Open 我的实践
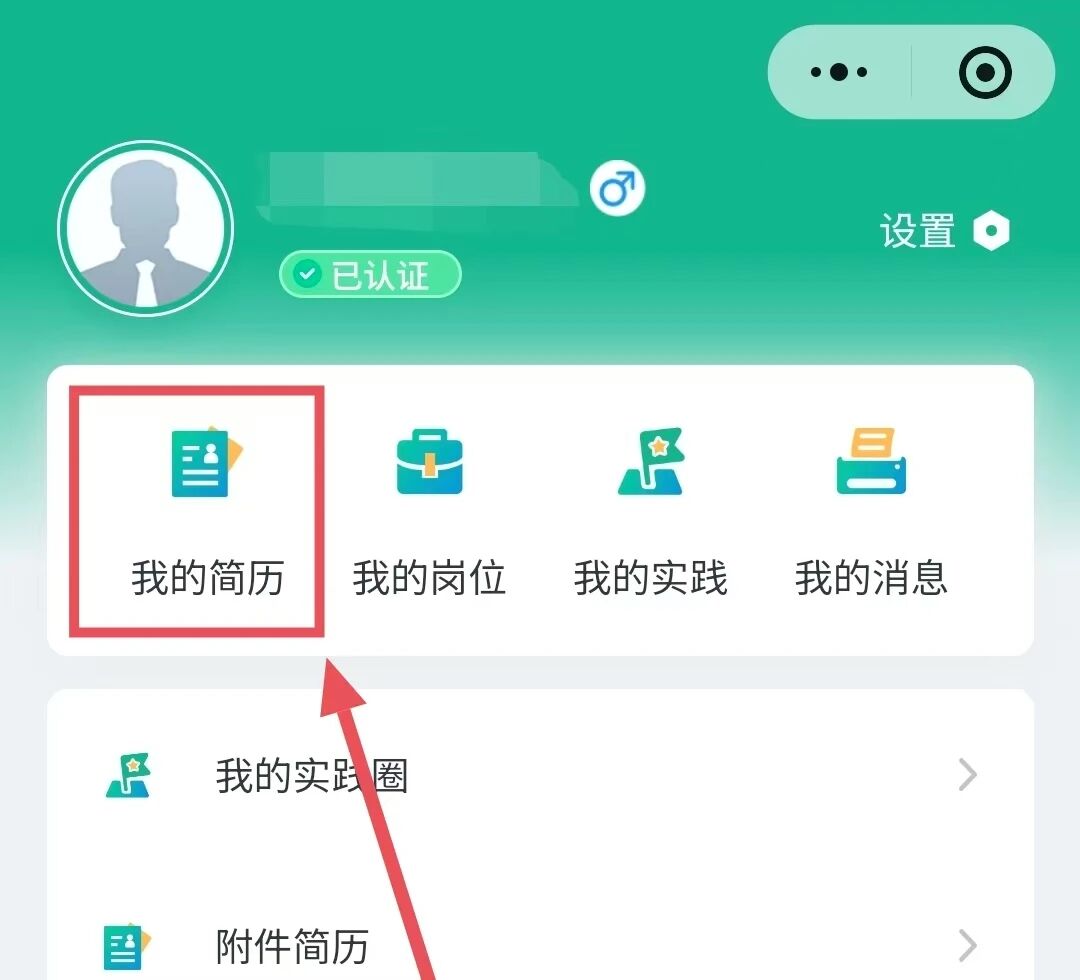This screenshot has height=980, width=1080. click(x=650, y=512)
